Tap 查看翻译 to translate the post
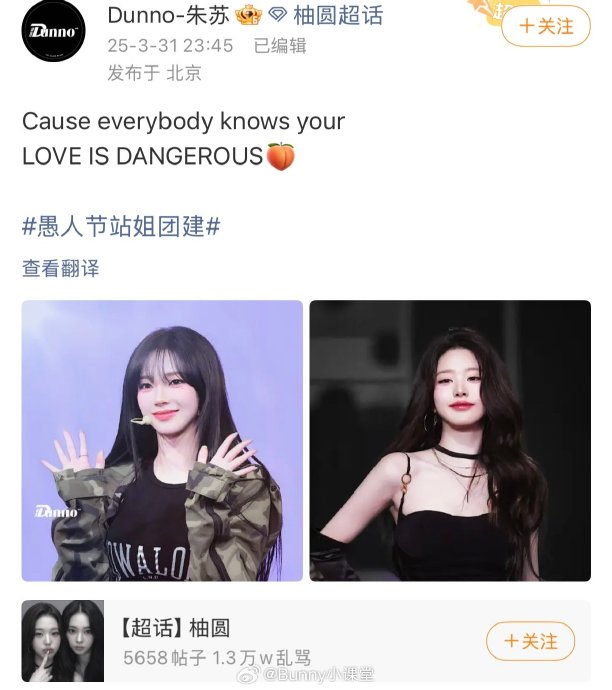This screenshot has width=612, height=690. pyautogui.click(x=61, y=268)
